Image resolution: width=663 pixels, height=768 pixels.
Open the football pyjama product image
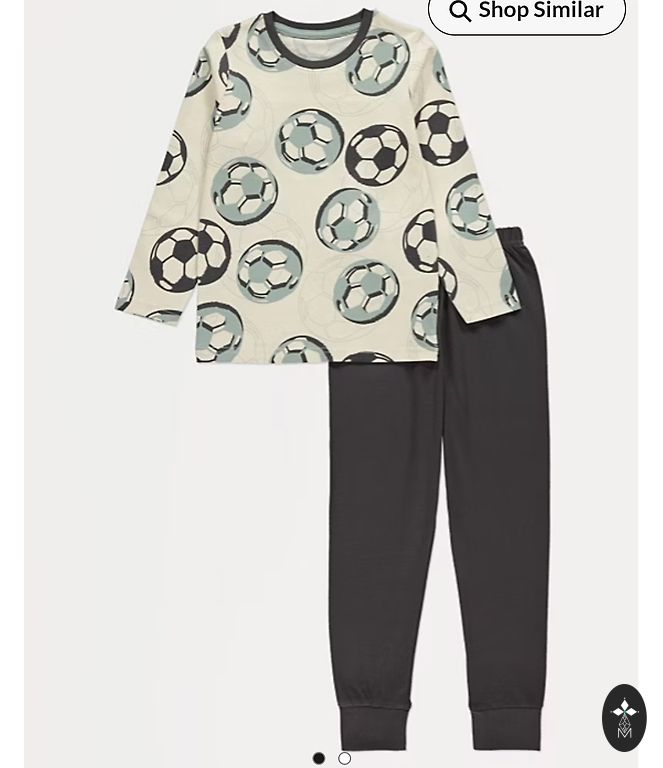(330, 380)
